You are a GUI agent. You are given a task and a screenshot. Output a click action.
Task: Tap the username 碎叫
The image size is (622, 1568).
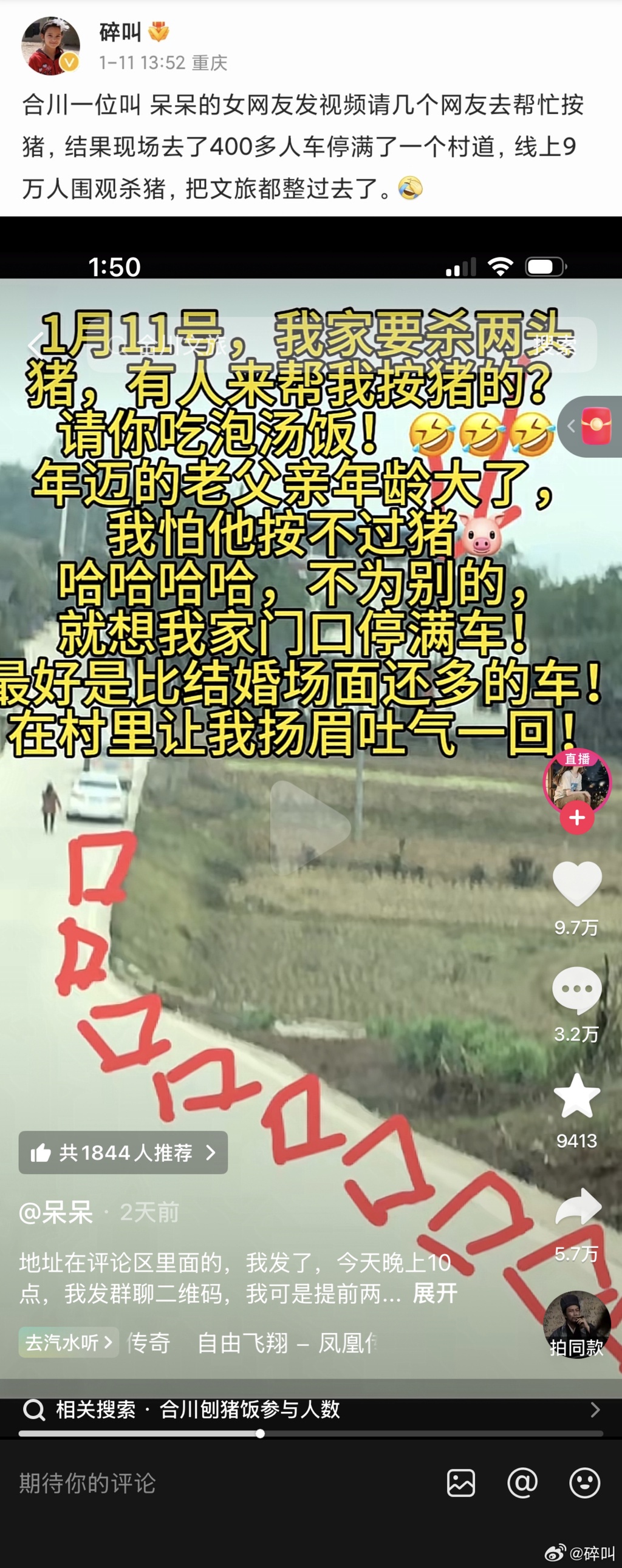[120, 32]
